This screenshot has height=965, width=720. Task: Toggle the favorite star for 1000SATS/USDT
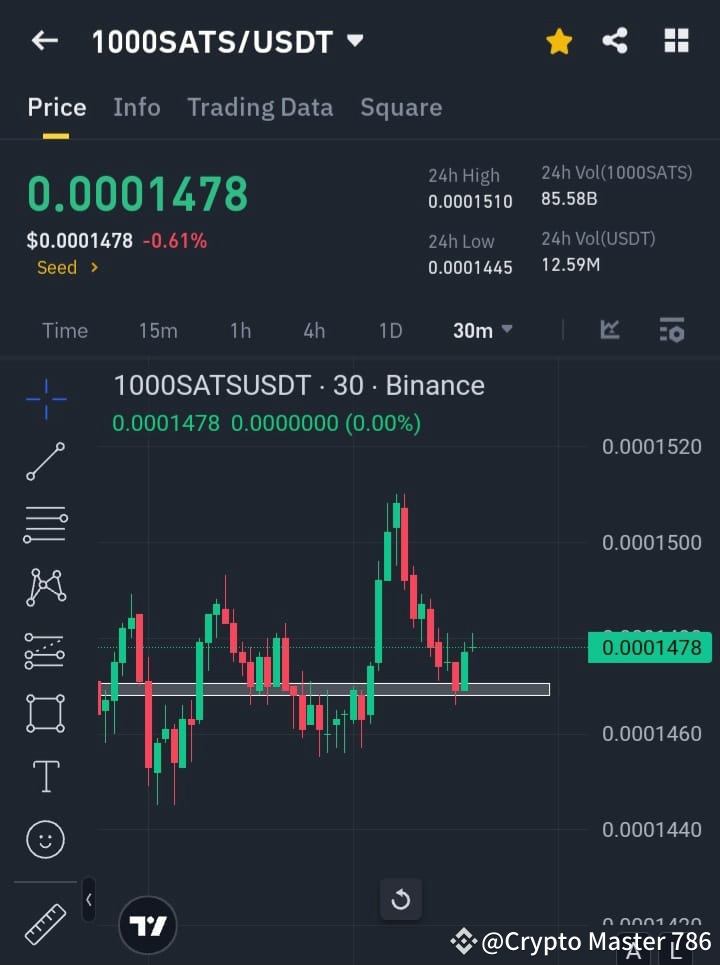click(559, 41)
